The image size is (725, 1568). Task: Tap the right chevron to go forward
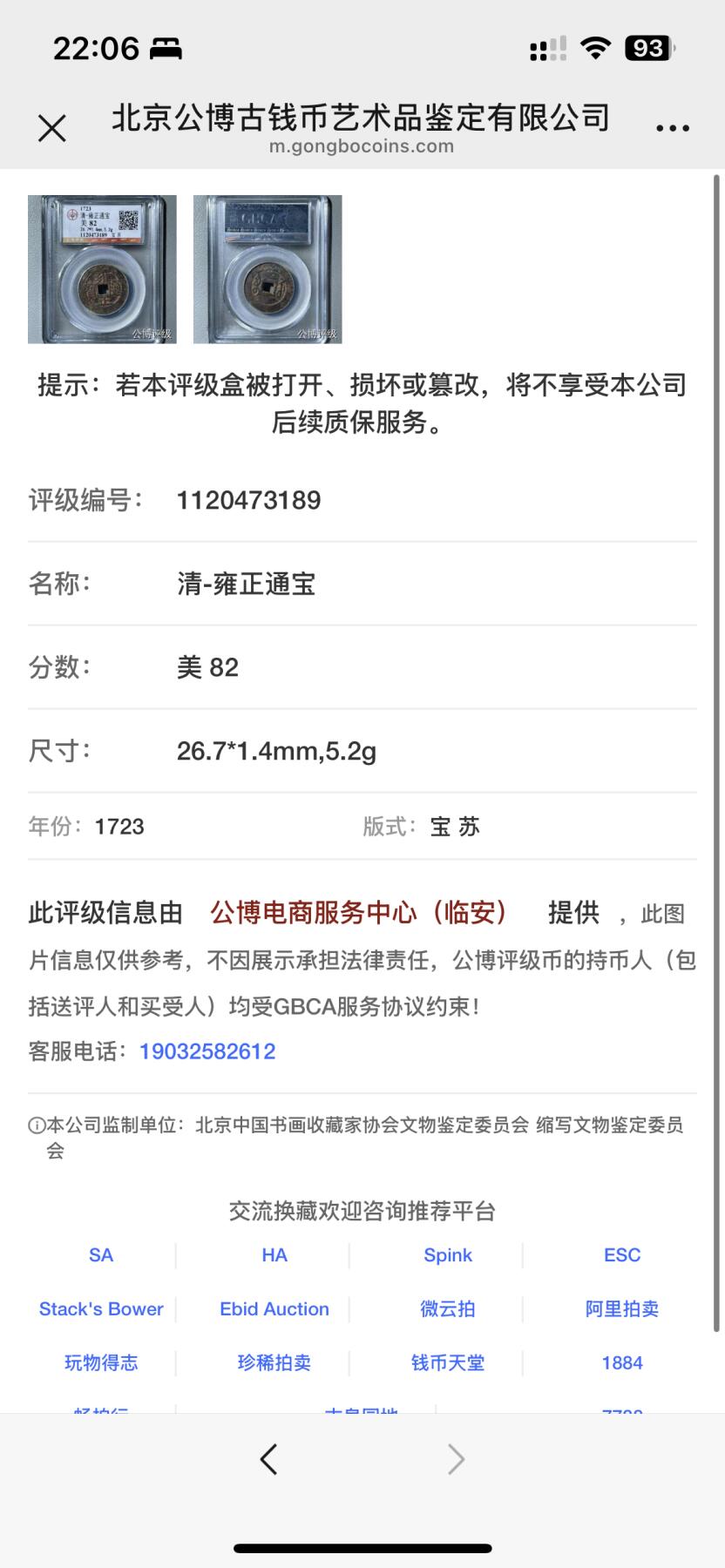456,1458
